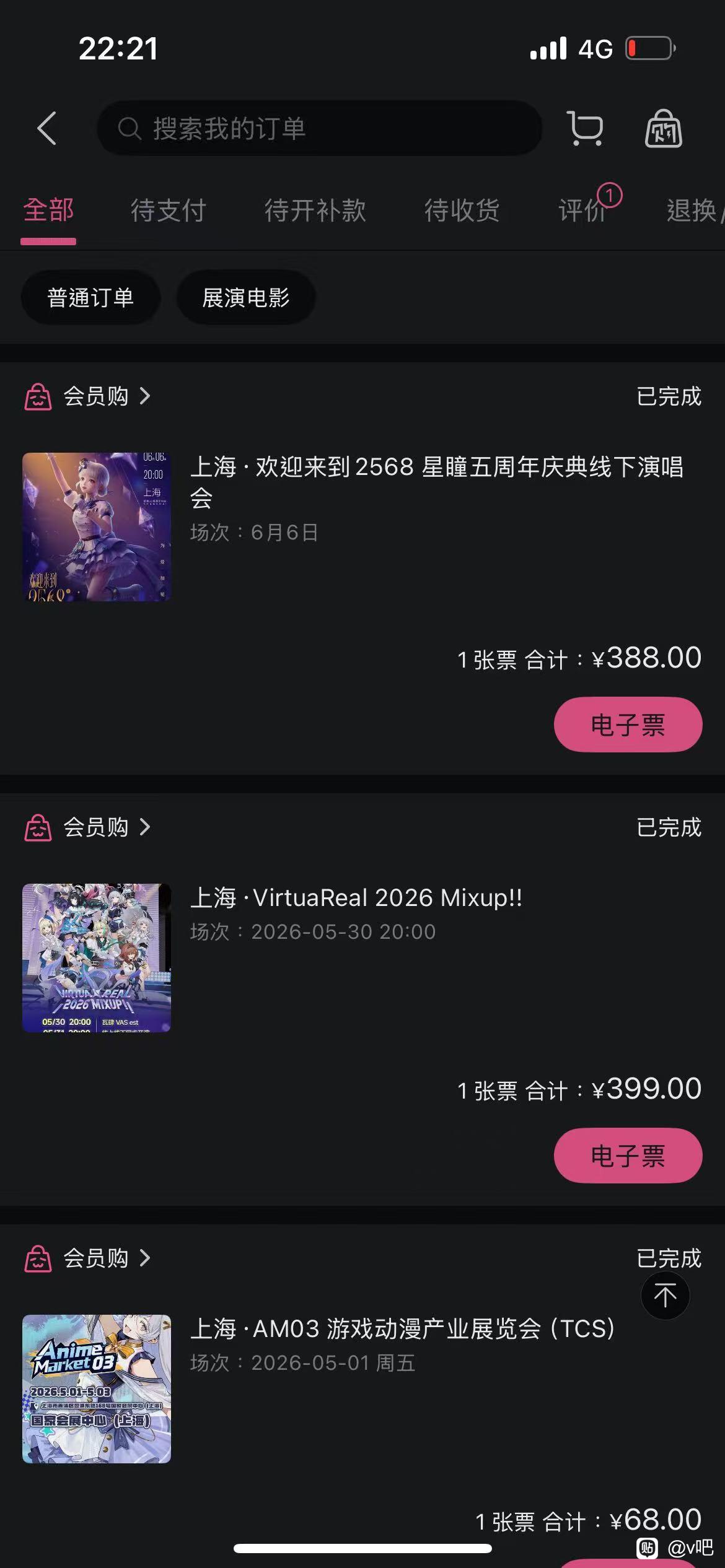Open the 购 shopping bag icon
Screen dimensions: 725x1568
(x=663, y=128)
